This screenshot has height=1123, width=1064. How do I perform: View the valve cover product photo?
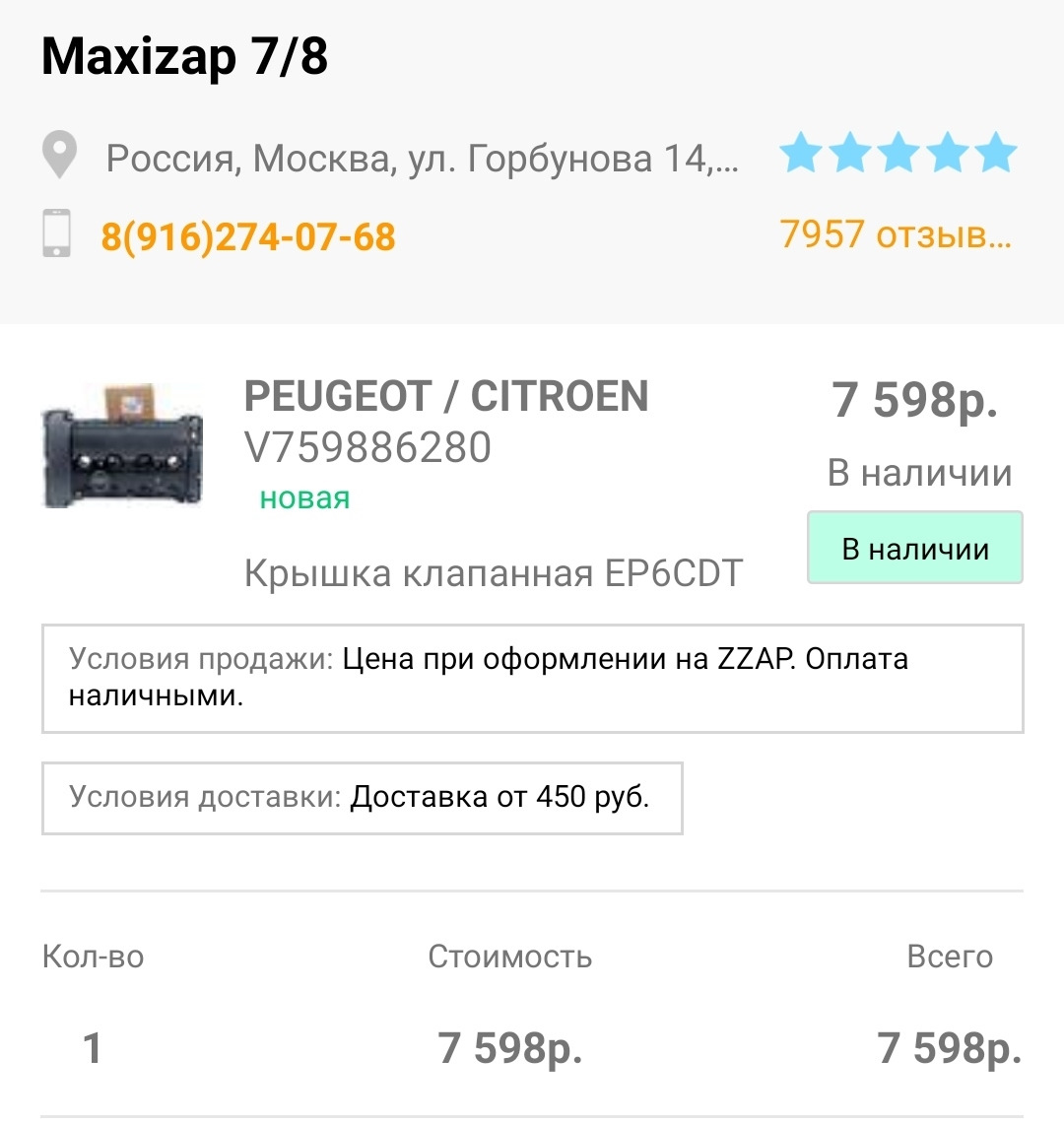click(x=122, y=447)
